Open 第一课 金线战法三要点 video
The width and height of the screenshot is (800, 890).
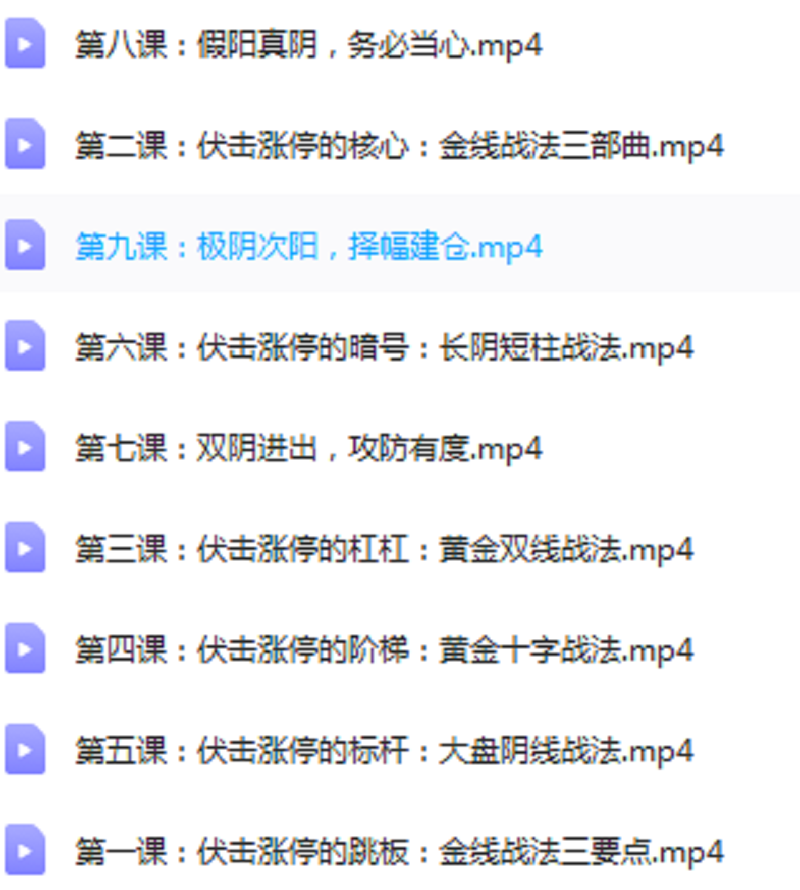pyautogui.click(x=398, y=851)
